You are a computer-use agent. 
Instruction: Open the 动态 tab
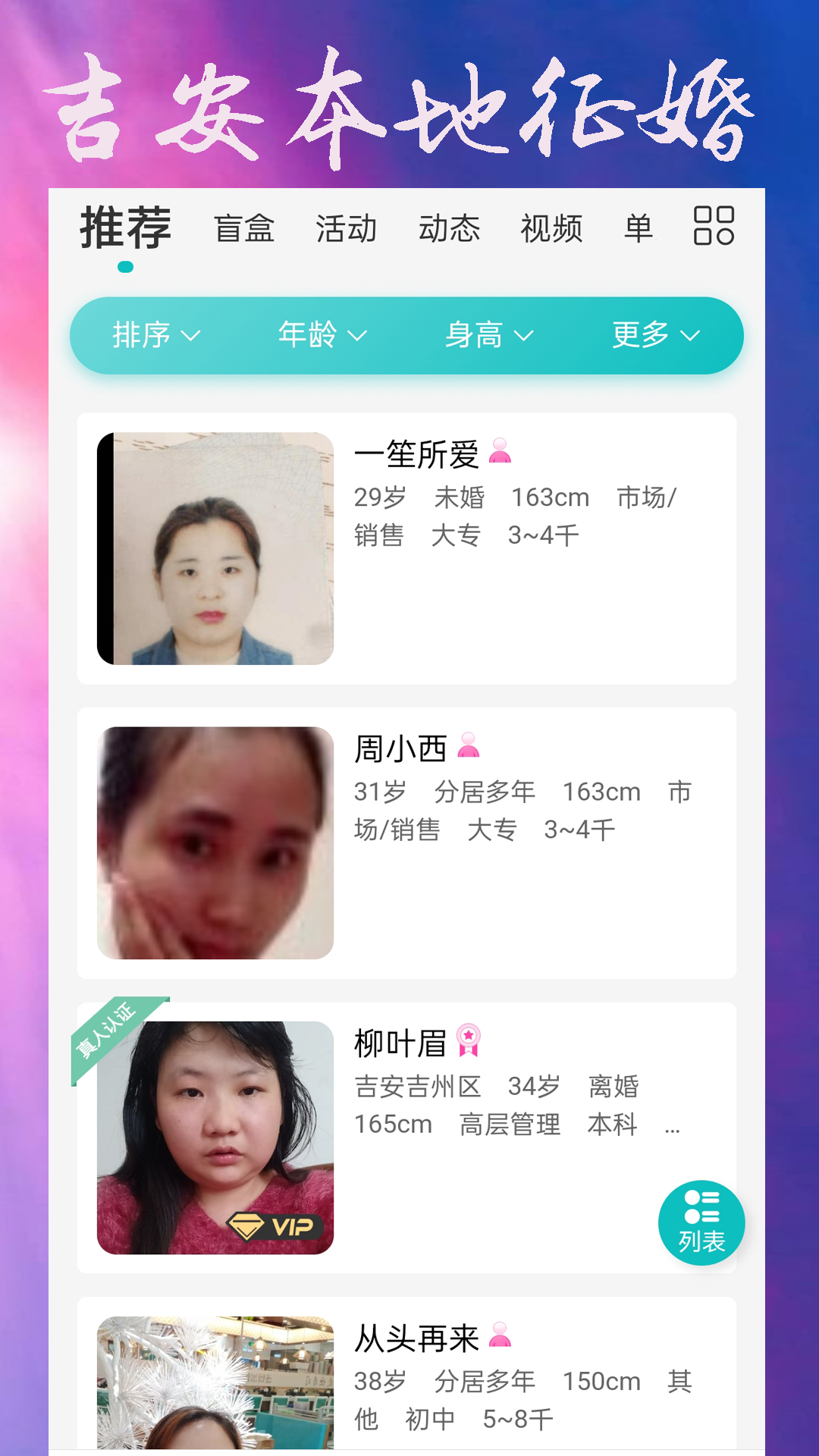450,228
